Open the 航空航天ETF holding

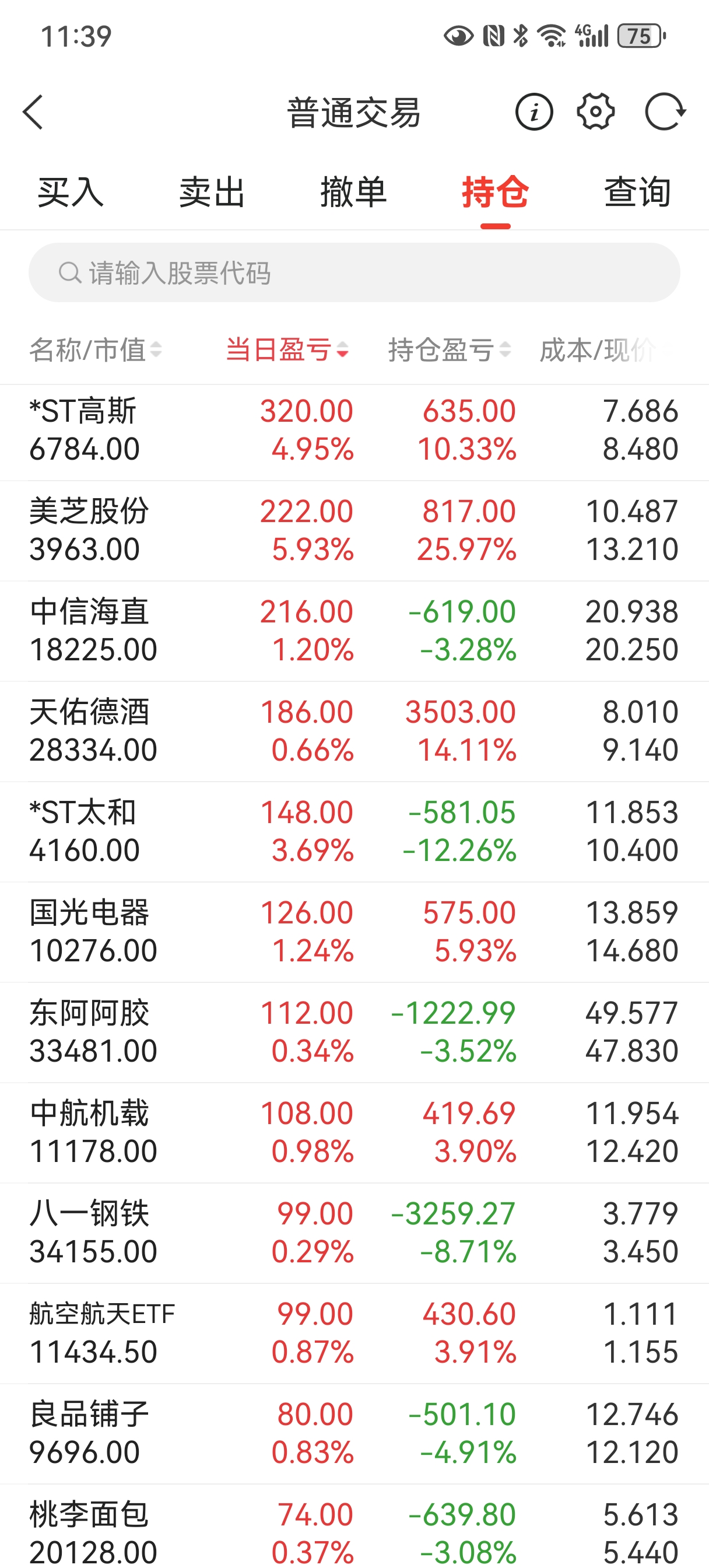[354, 1333]
